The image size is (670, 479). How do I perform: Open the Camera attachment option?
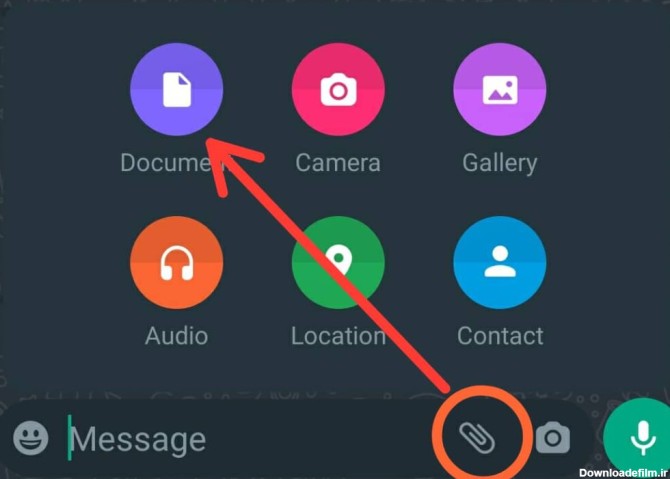click(x=338, y=90)
